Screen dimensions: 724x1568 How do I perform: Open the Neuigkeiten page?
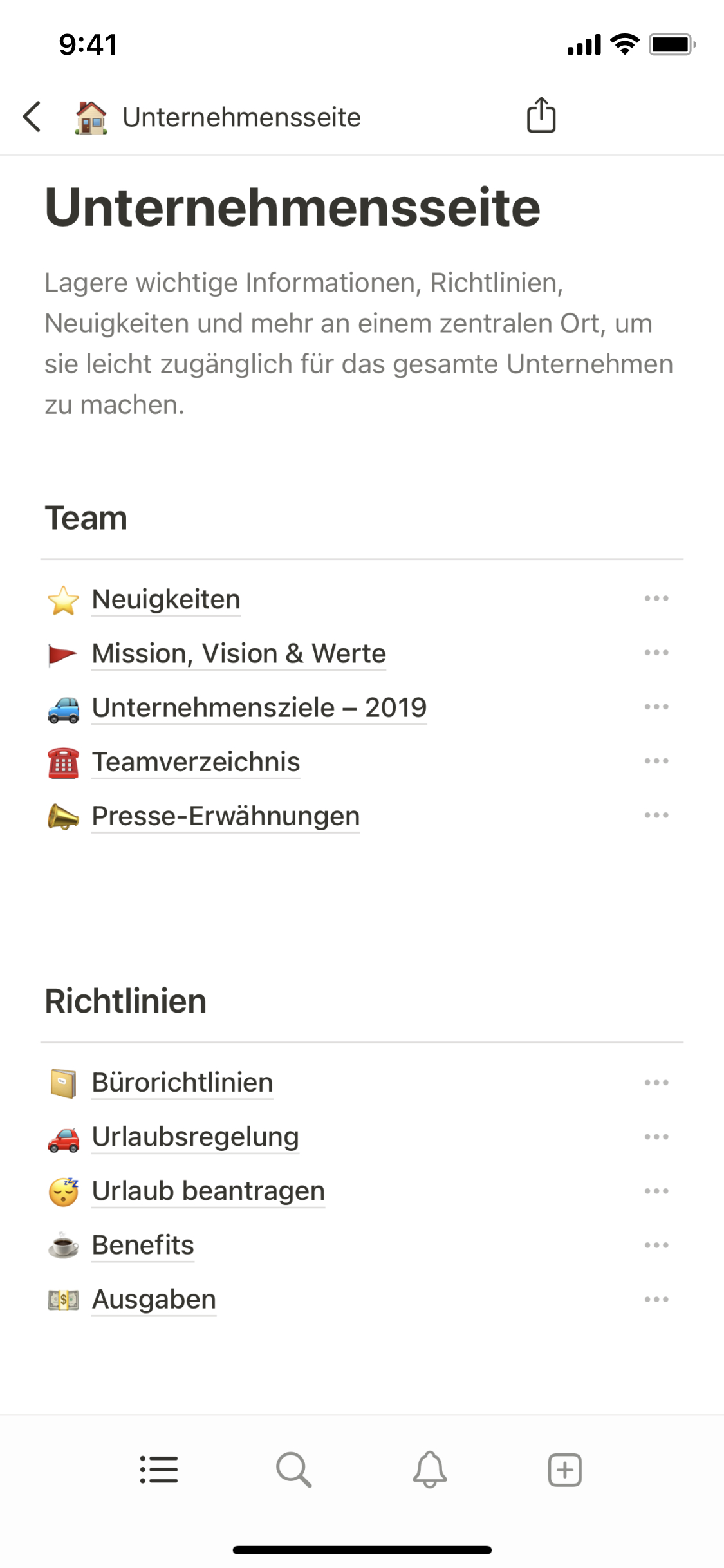pos(166,599)
